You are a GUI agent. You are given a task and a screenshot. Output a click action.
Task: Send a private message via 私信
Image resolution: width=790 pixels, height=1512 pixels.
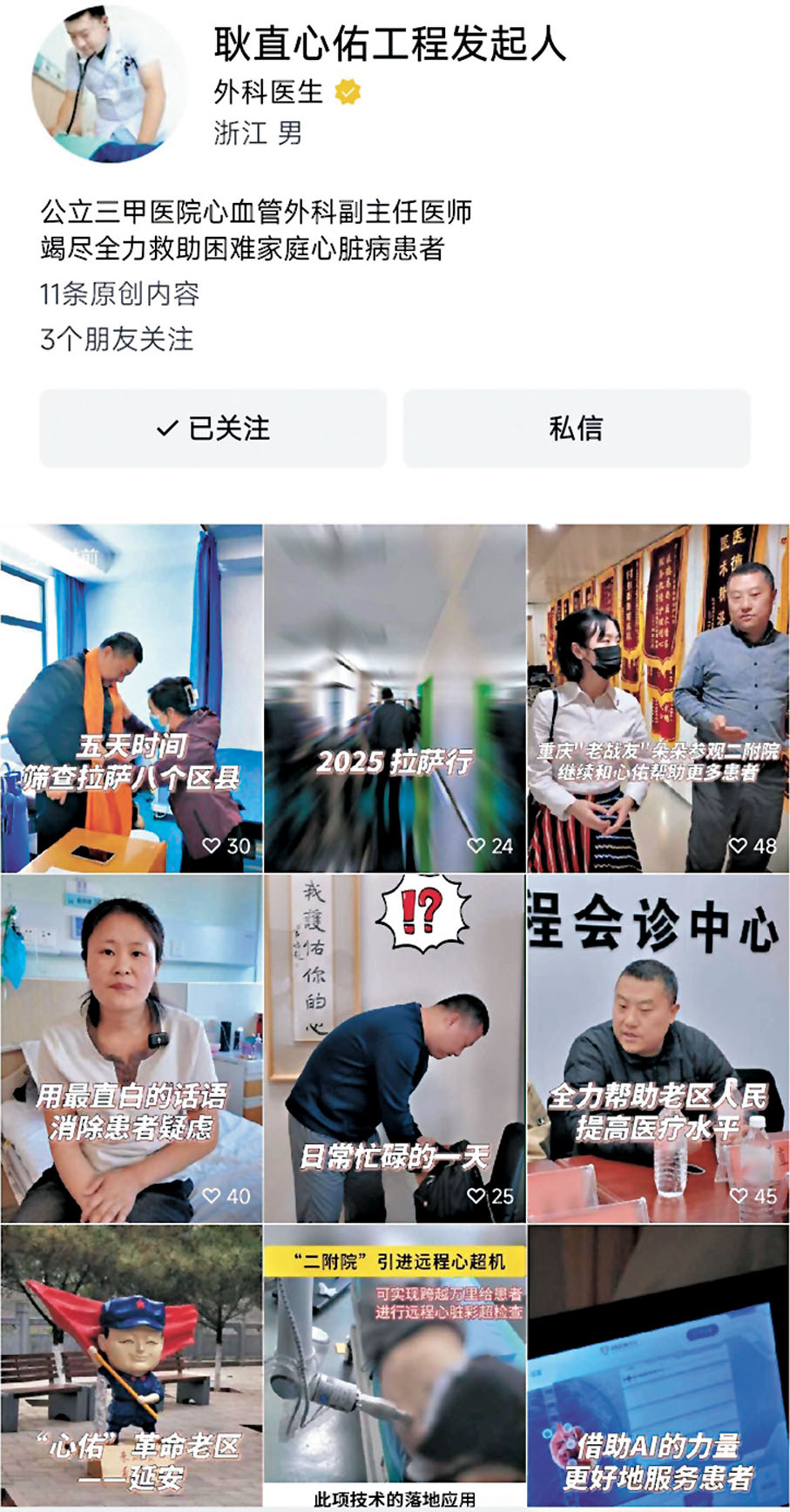pyautogui.click(x=576, y=429)
